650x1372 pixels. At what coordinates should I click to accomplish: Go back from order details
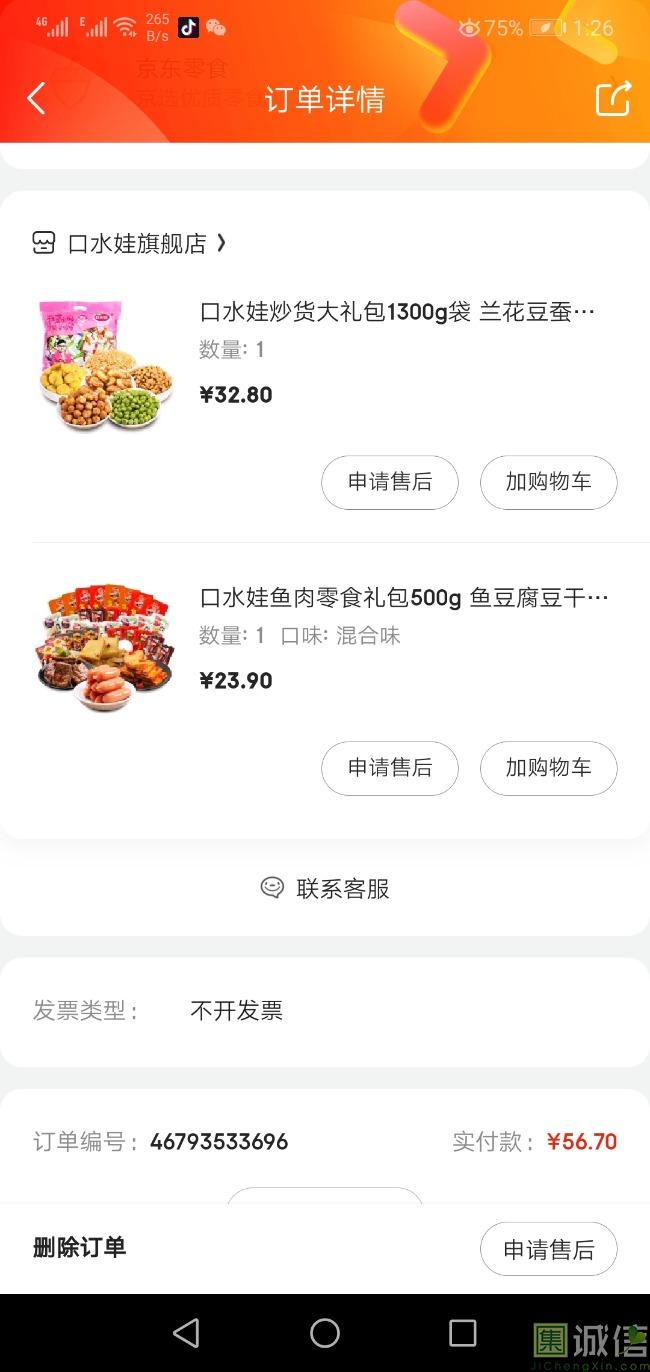(37, 99)
